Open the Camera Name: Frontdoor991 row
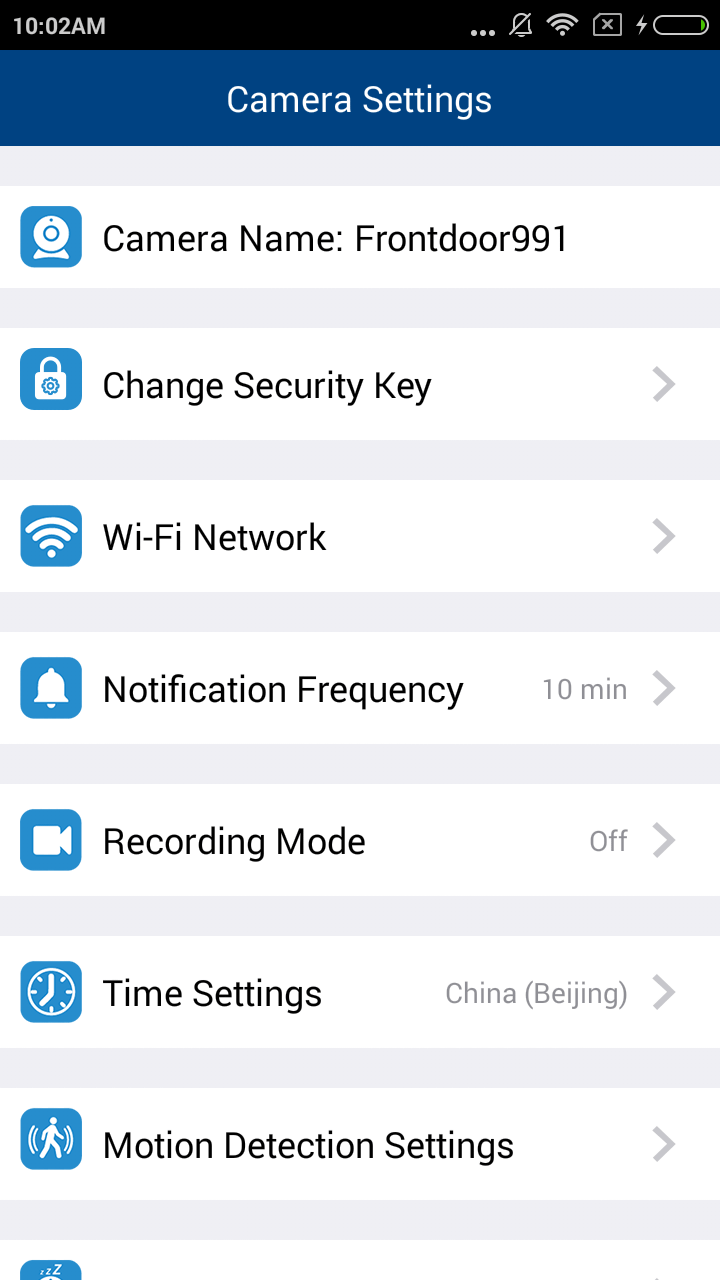Image resolution: width=720 pixels, height=1280 pixels. point(360,237)
